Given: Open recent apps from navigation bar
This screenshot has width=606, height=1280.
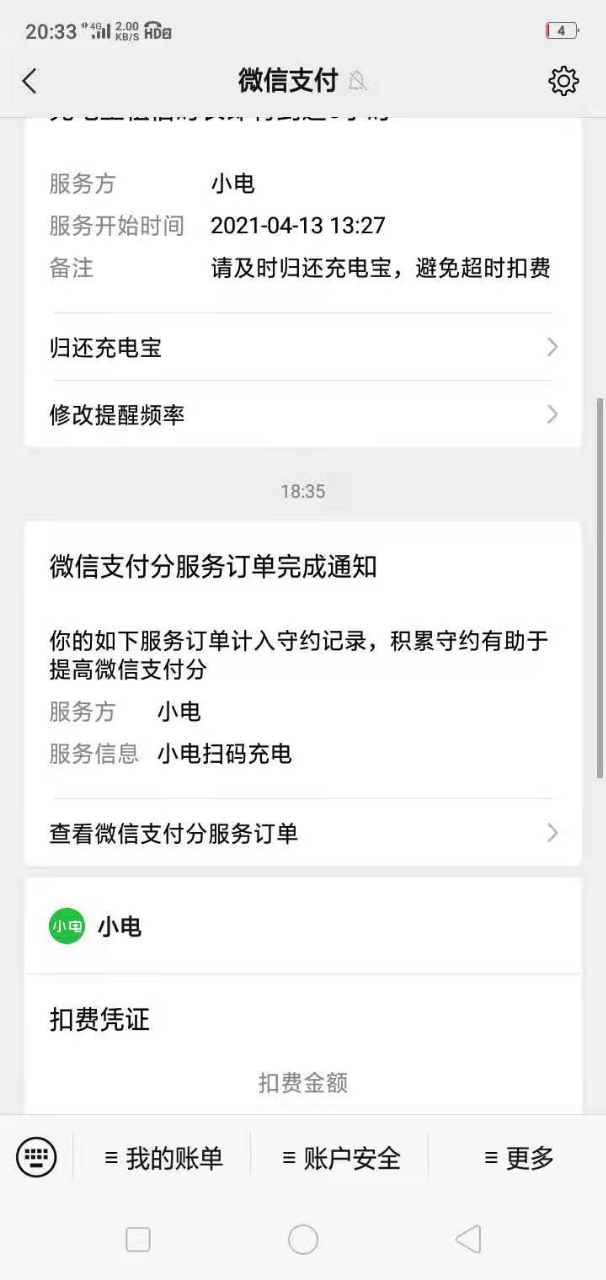Looking at the screenshot, I should 138,1240.
